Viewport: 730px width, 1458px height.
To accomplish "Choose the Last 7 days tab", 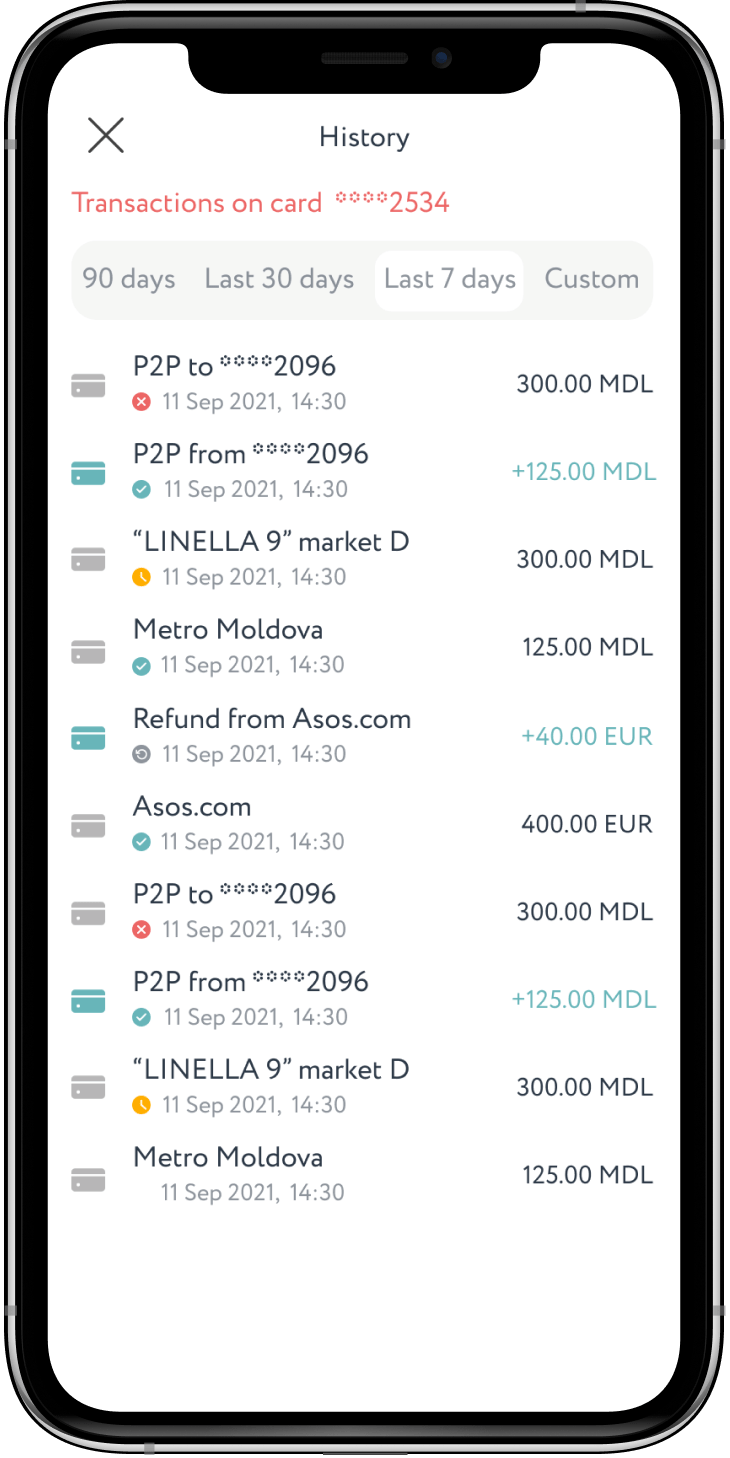I will [x=449, y=279].
